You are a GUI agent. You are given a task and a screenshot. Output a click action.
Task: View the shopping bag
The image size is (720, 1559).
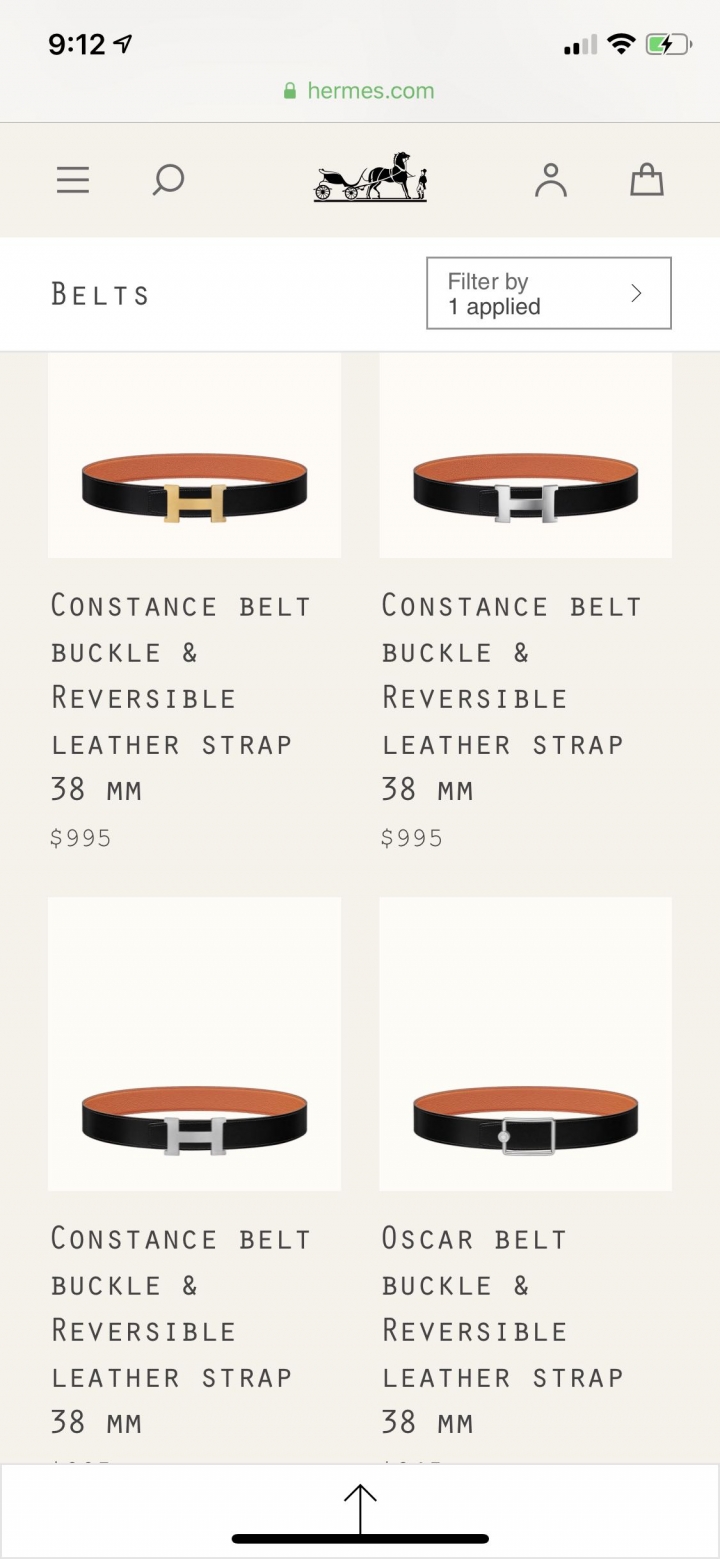click(646, 180)
